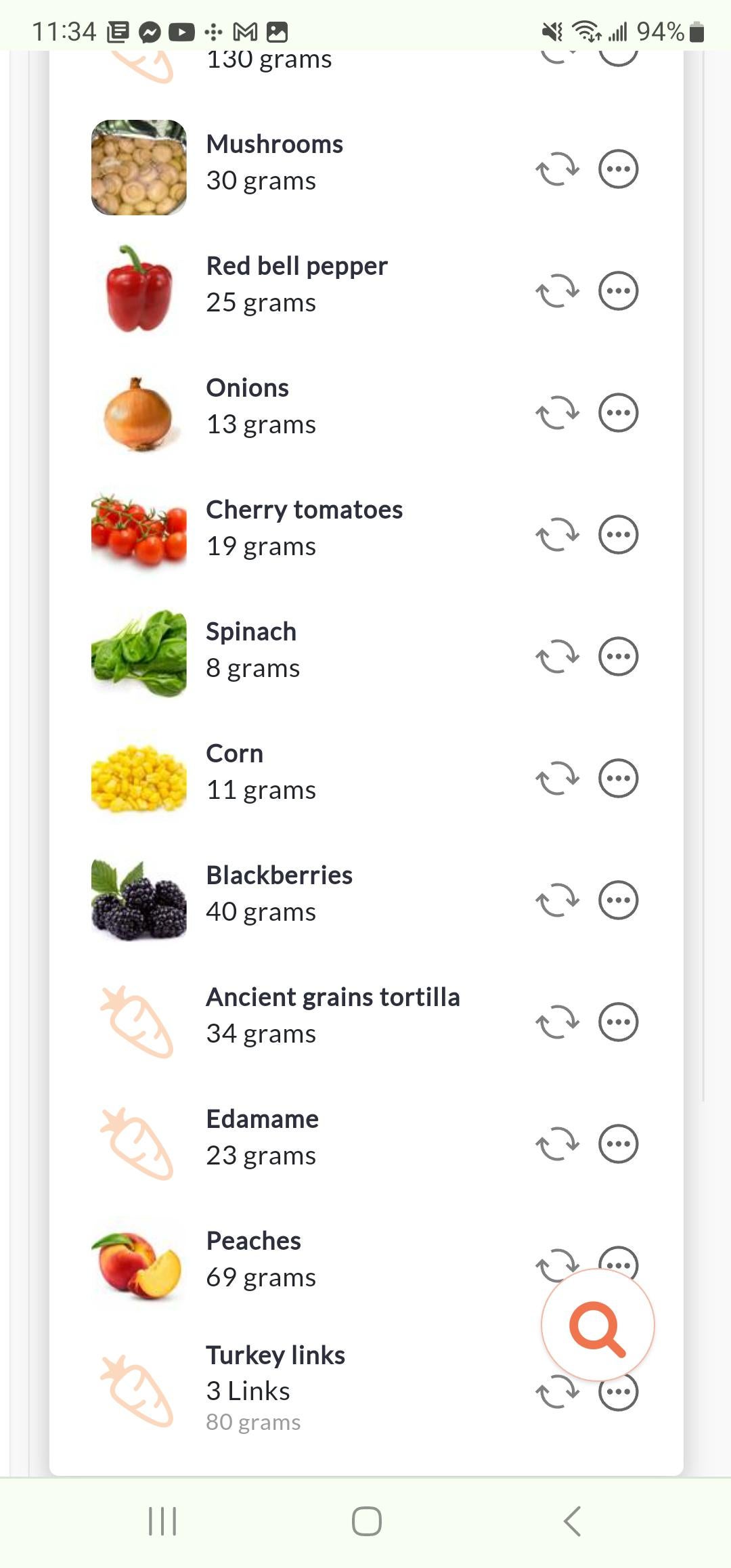Screen dimensions: 731x1568
Task: Swap out Spinach
Action: (557, 657)
